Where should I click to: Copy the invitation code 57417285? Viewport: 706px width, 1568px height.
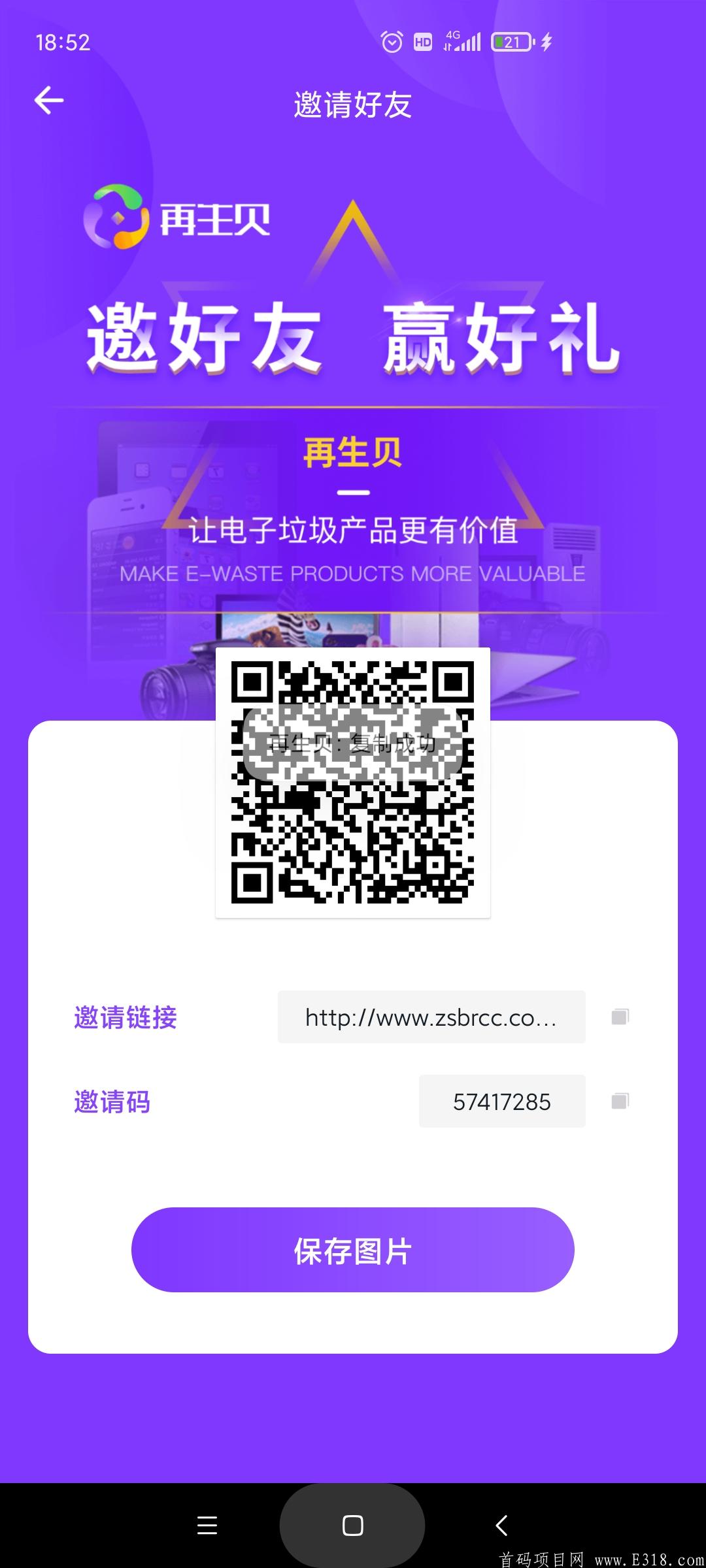click(x=620, y=1102)
